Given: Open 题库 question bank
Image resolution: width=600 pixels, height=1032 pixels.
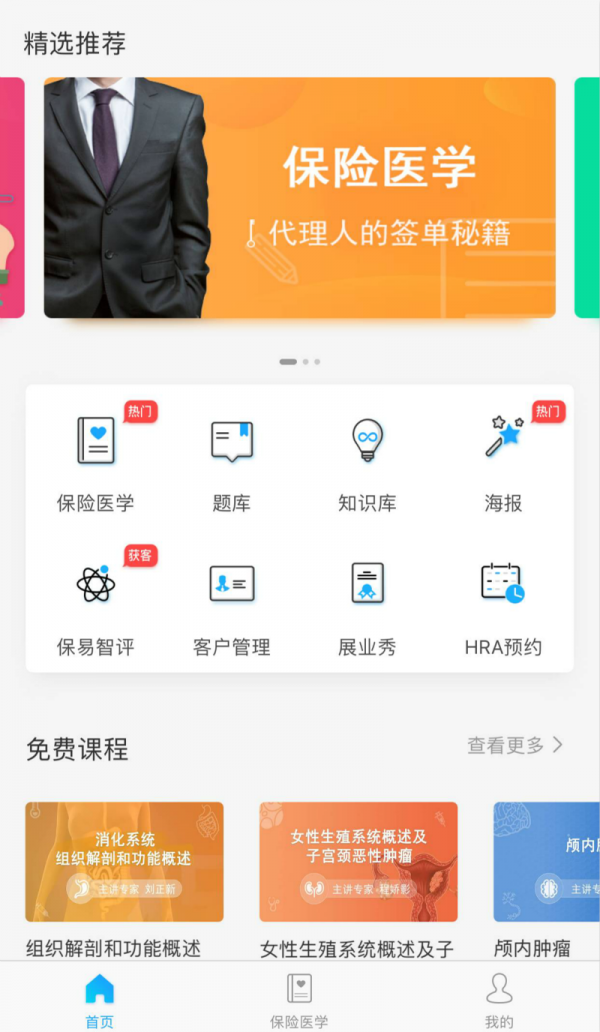Looking at the screenshot, I should 231,462.
